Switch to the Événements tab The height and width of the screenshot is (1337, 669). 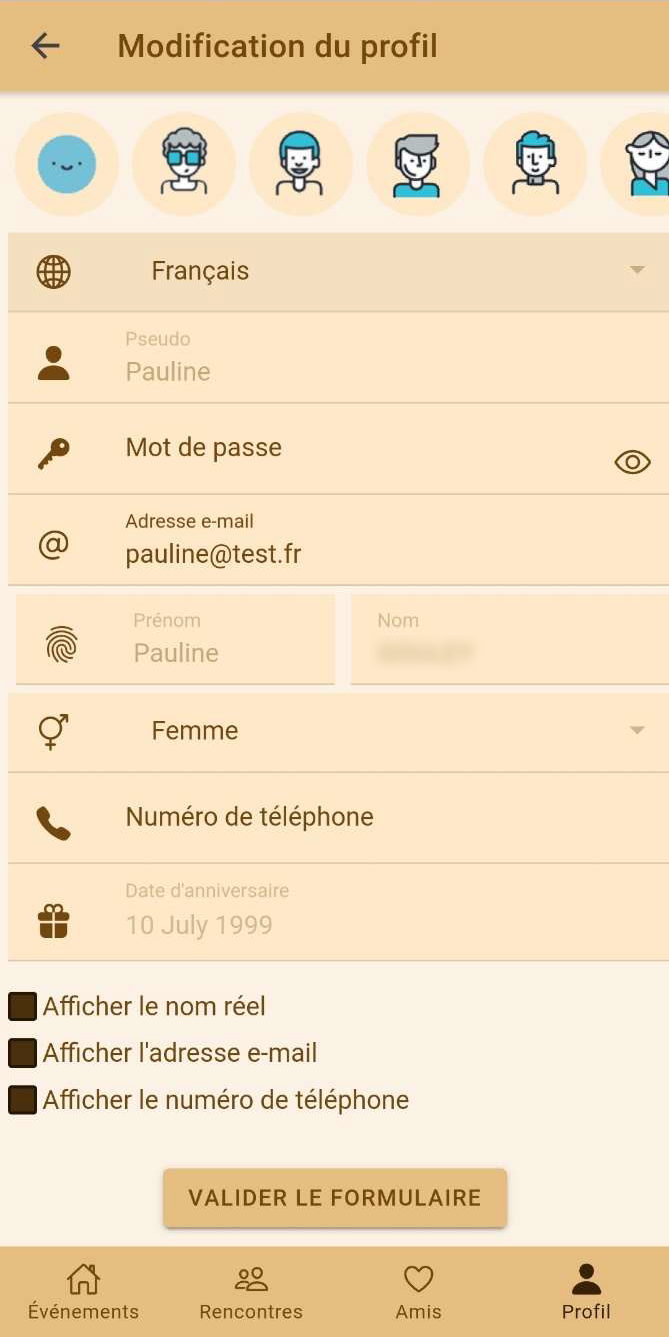(x=84, y=1292)
